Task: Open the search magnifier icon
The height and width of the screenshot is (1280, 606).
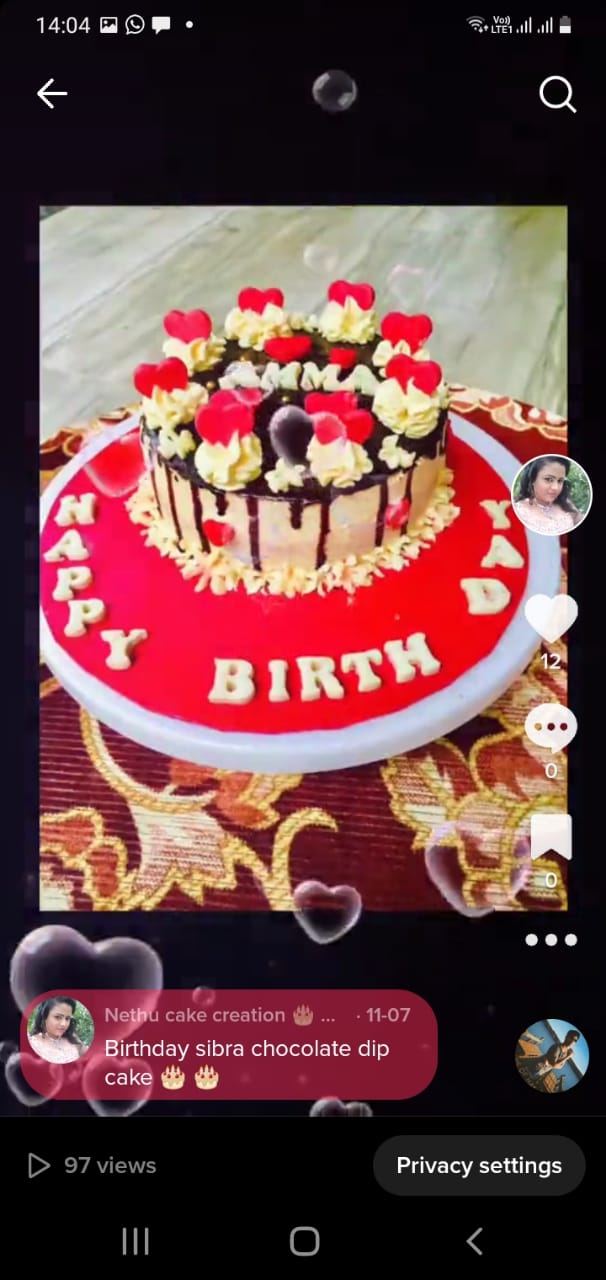Action: pyautogui.click(x=557, y=95)
